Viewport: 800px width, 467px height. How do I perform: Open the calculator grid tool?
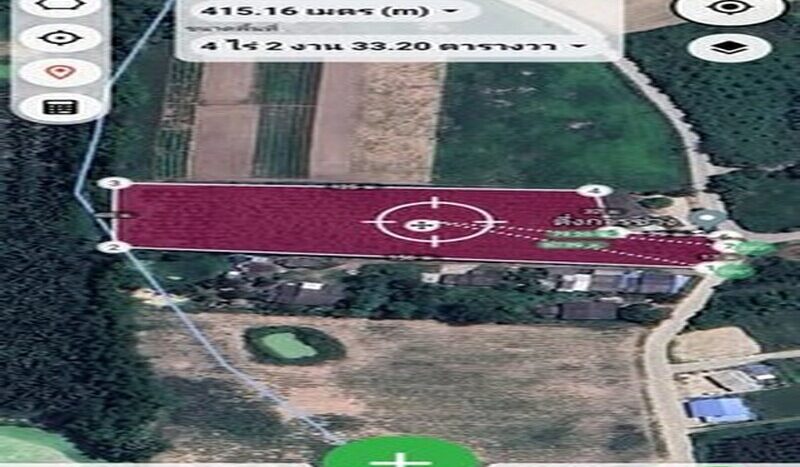pyautogui.click(x=61, y=106)
